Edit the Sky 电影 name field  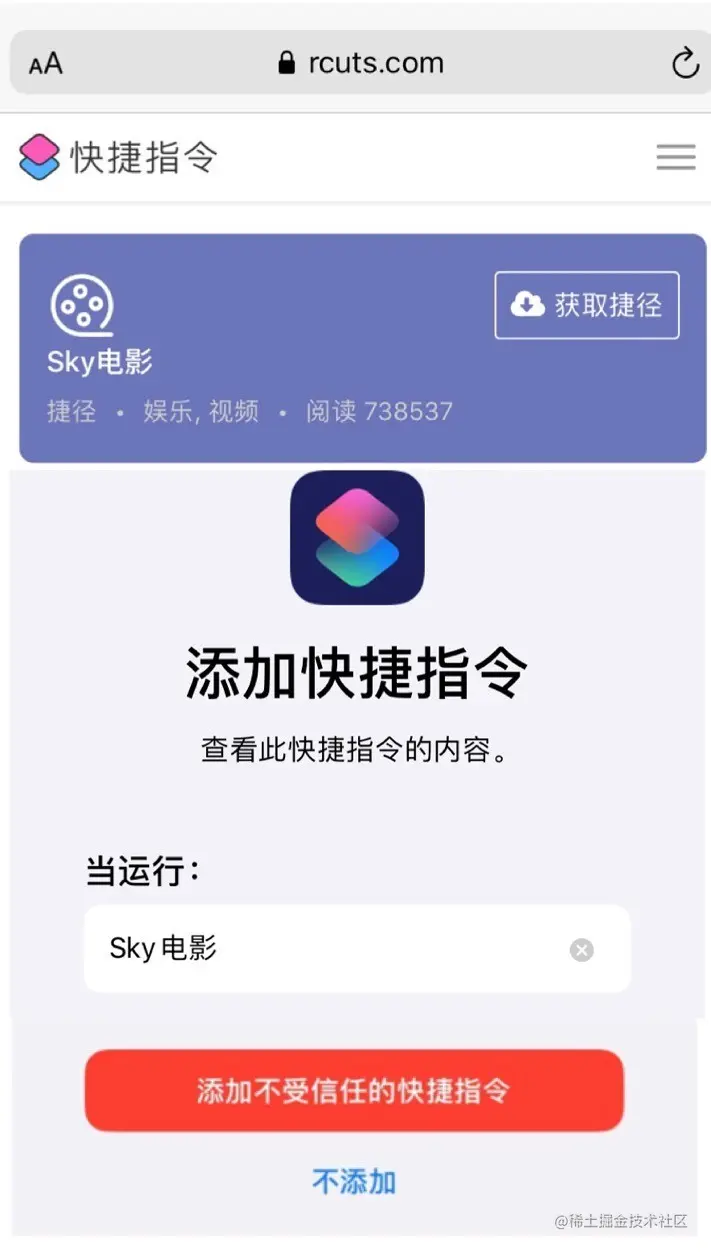(x=320, y=948)
